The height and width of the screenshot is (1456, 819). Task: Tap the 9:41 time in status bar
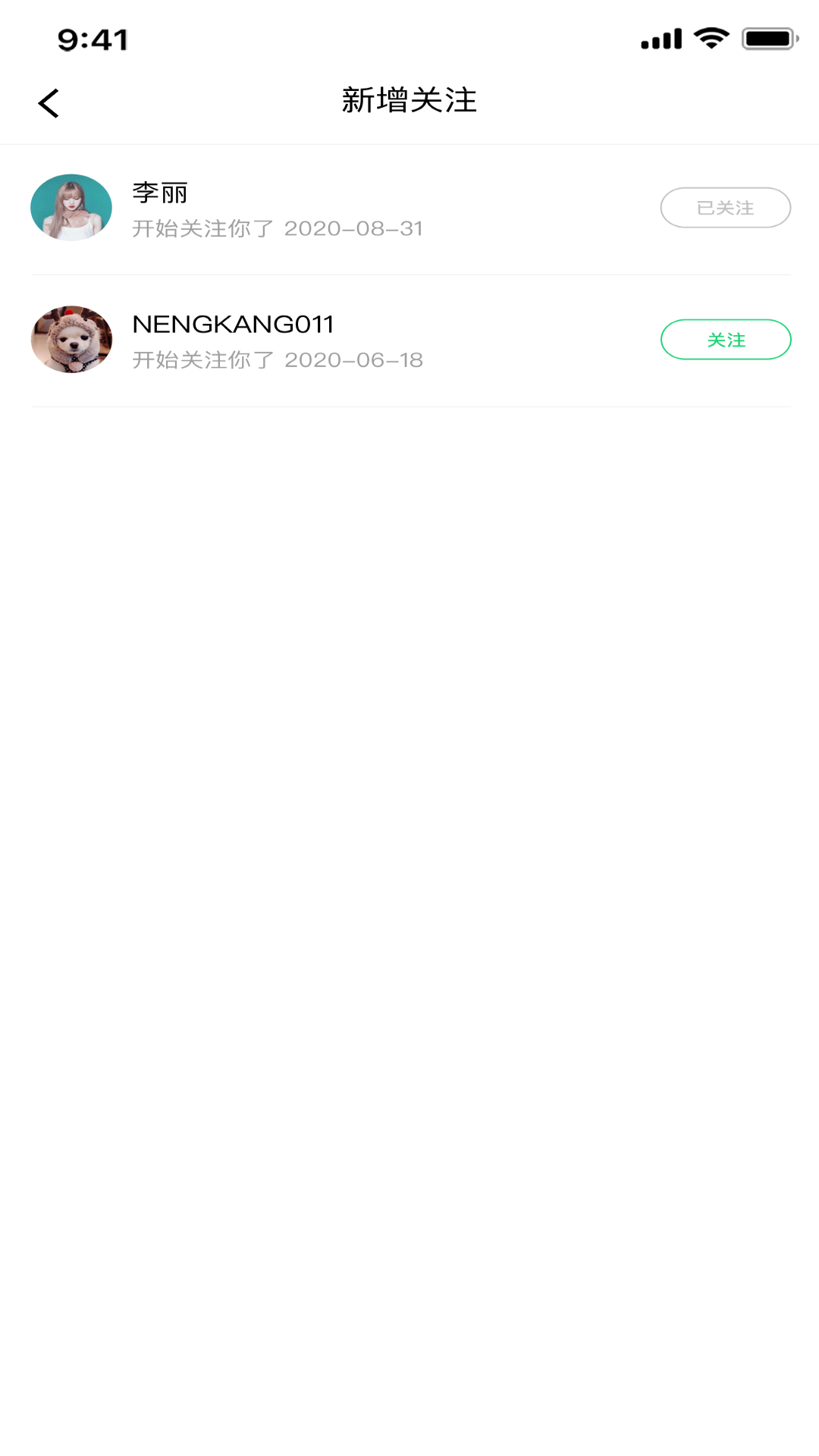(x=93, y=39)
